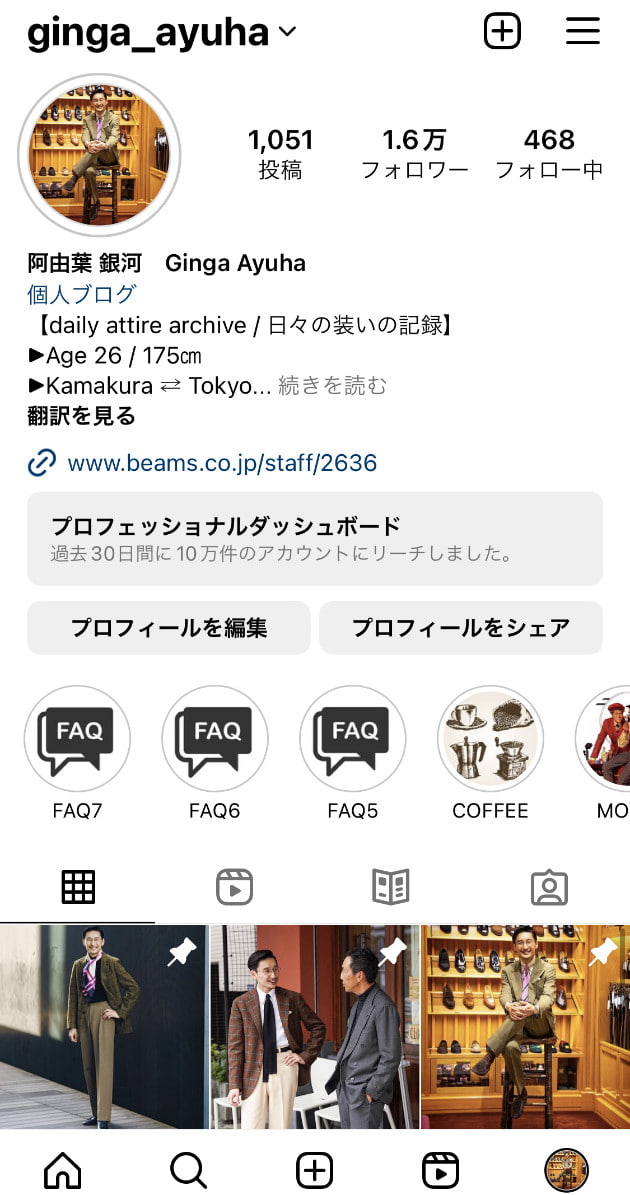Go to the home feed

coord(63,1169)
